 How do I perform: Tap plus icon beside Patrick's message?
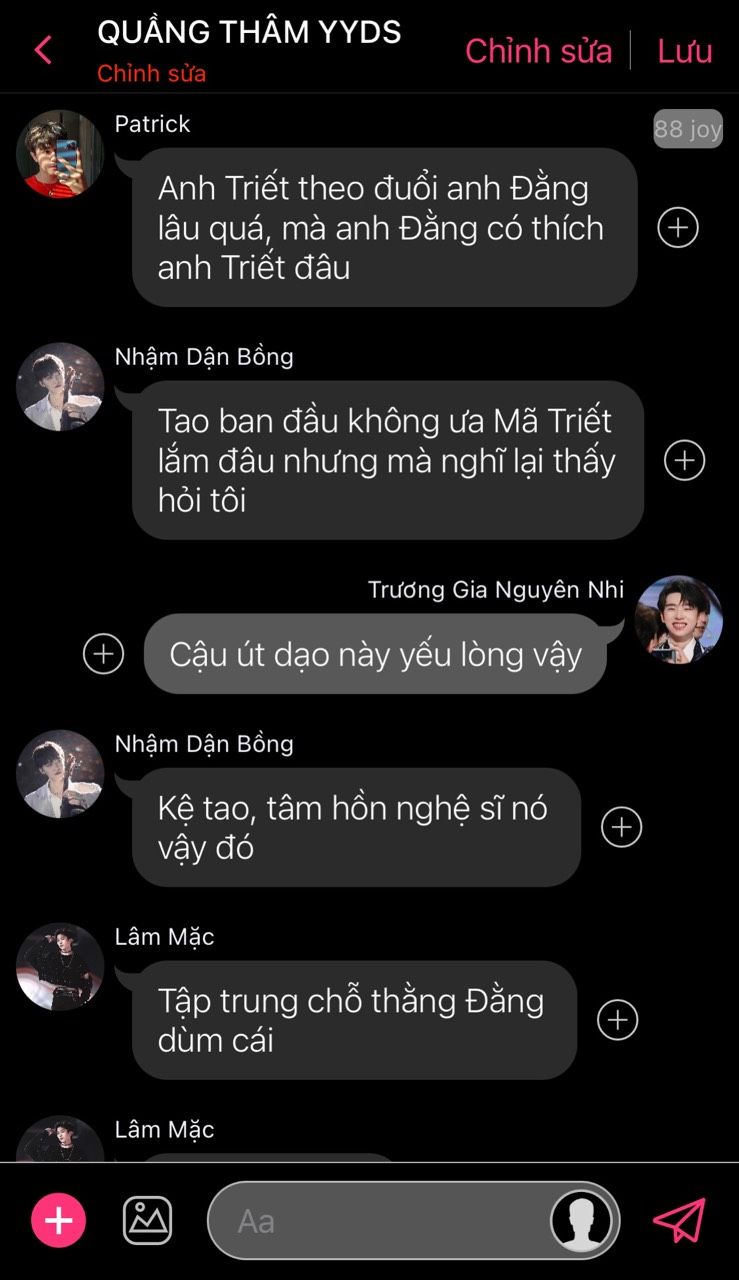tap(678, 228)
